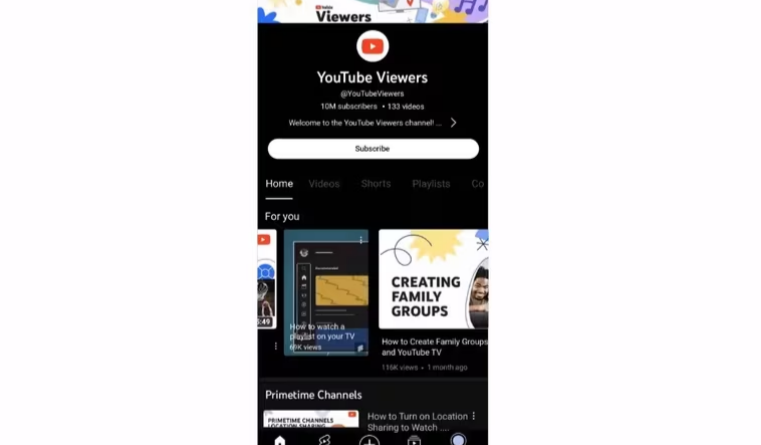Go to the YouTube home feed
This screenshot has width=761, height=445.
(x=280, y=440)
